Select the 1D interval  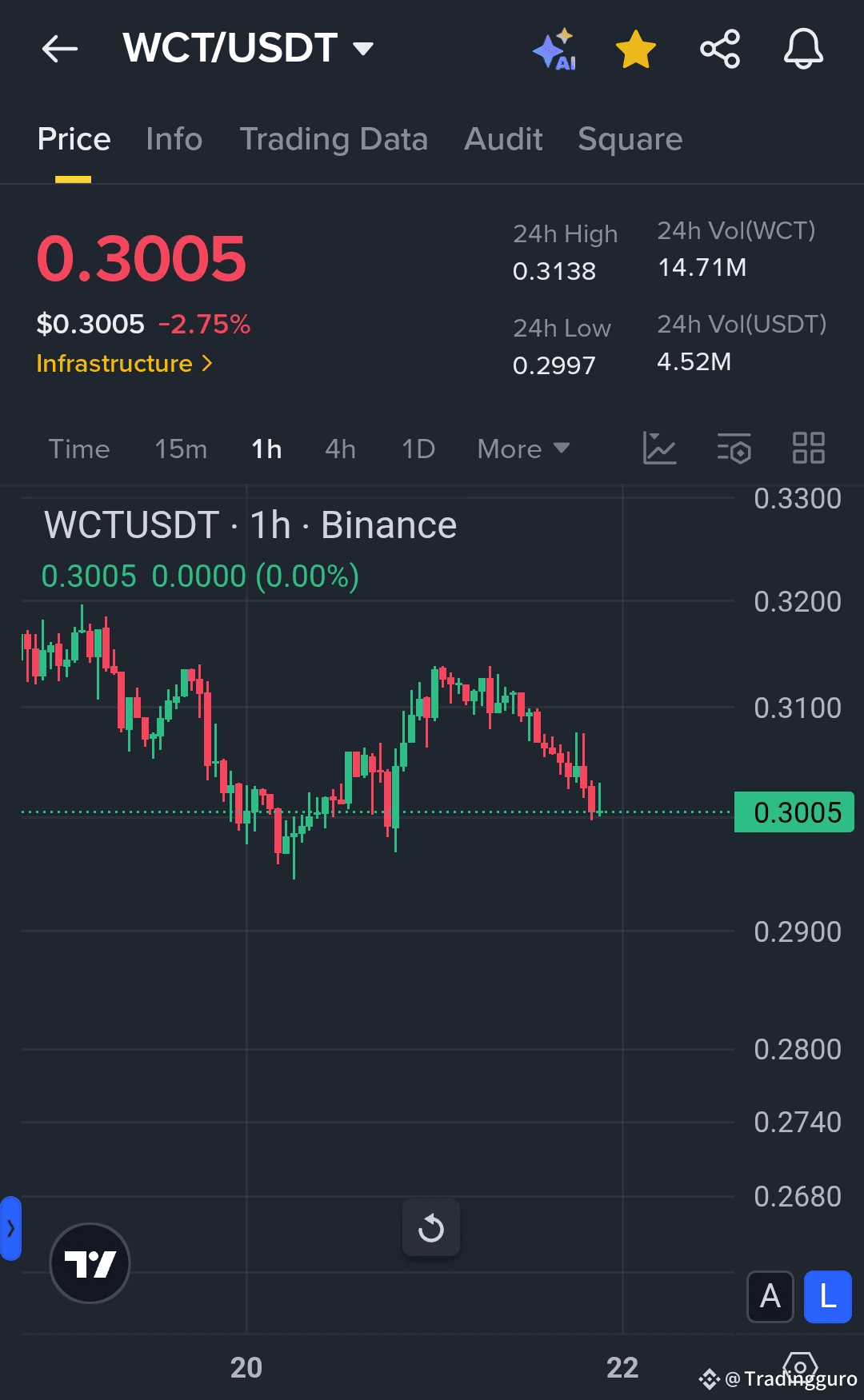418,449
